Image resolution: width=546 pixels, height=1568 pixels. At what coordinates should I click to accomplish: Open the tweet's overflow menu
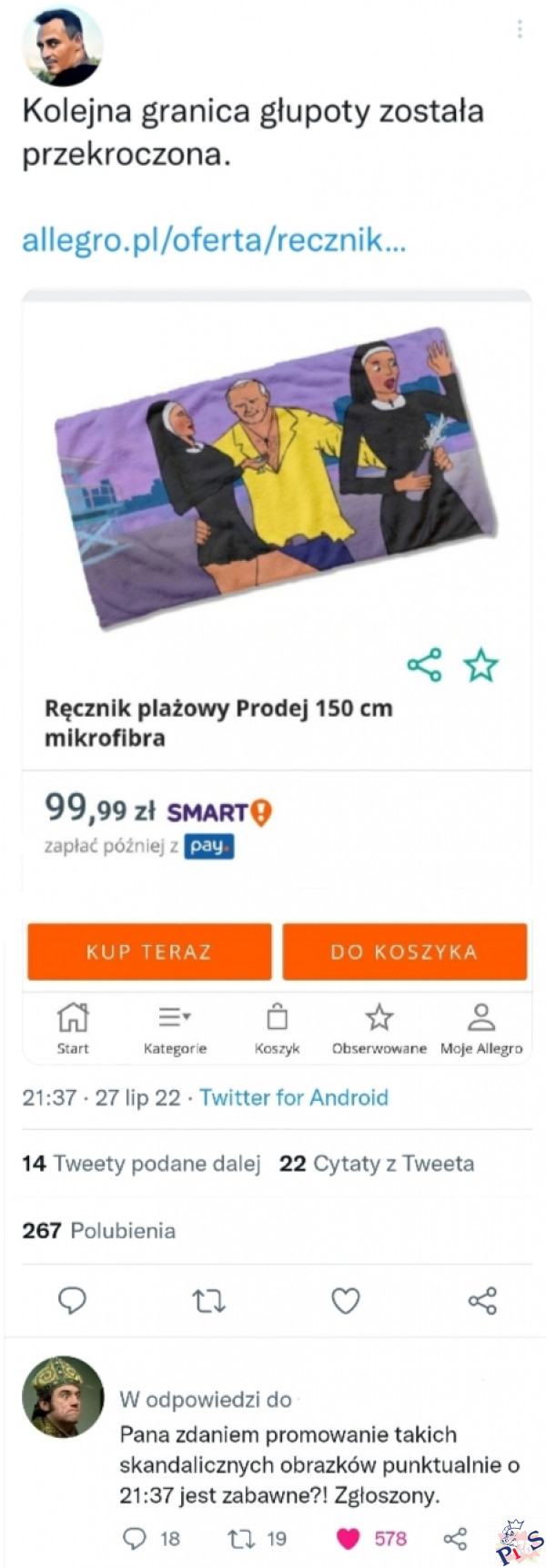tap(520, 30)
